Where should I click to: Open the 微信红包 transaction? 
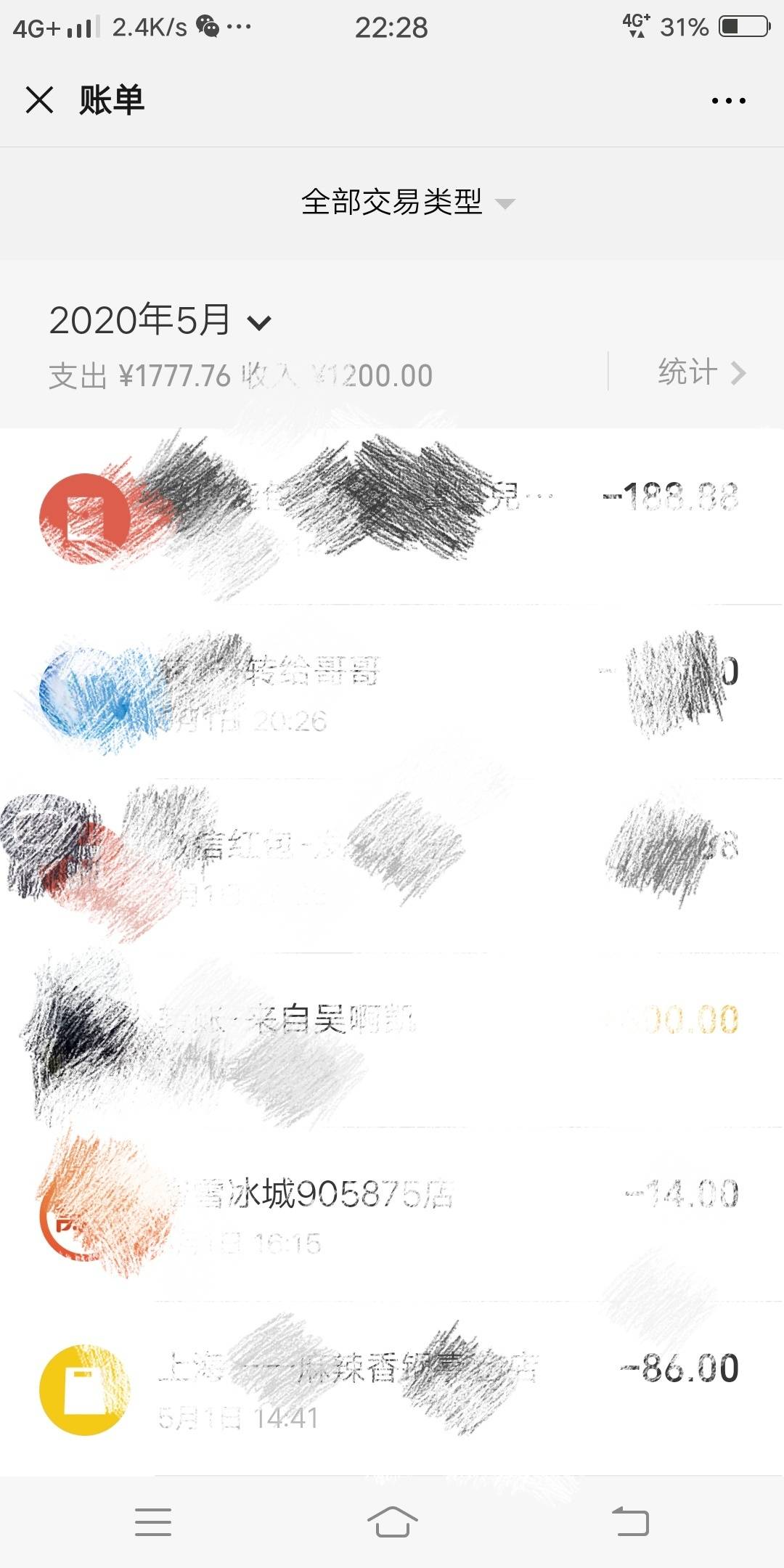coord(392,865)
